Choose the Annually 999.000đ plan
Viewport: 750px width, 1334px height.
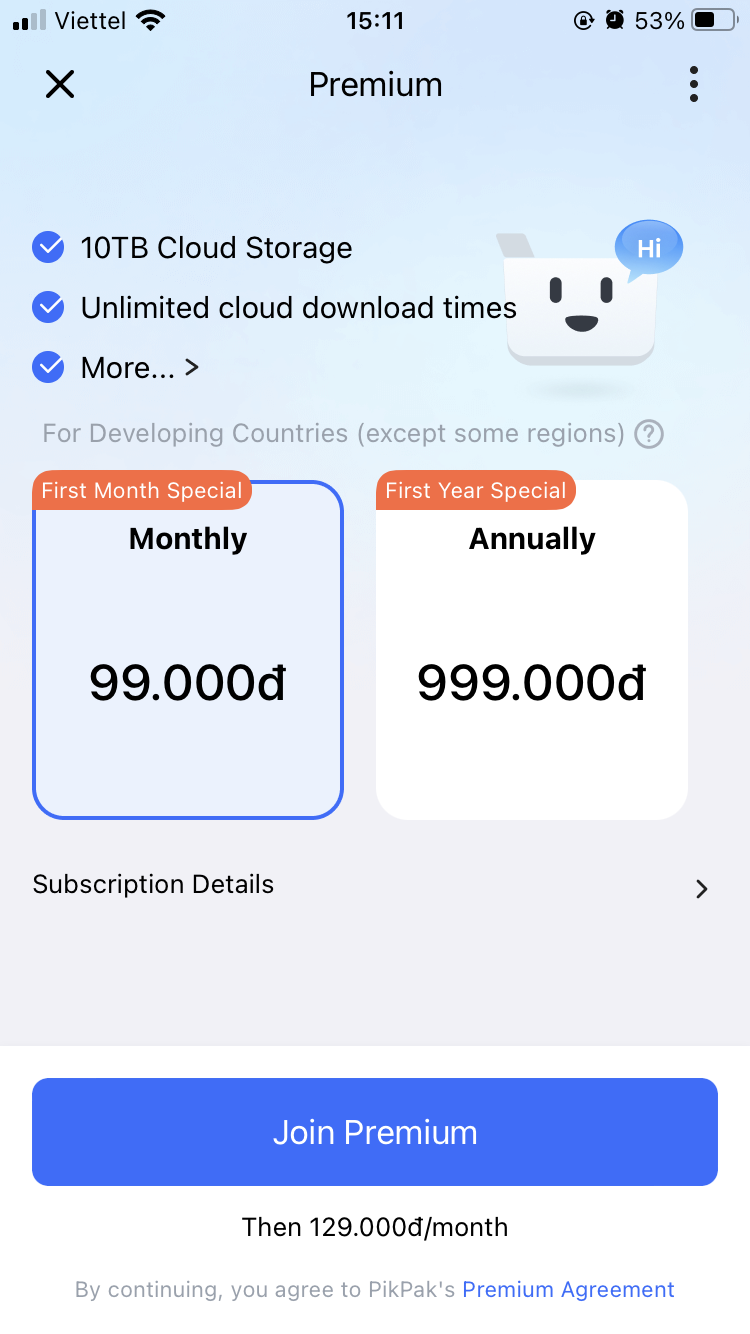[531, 650]
